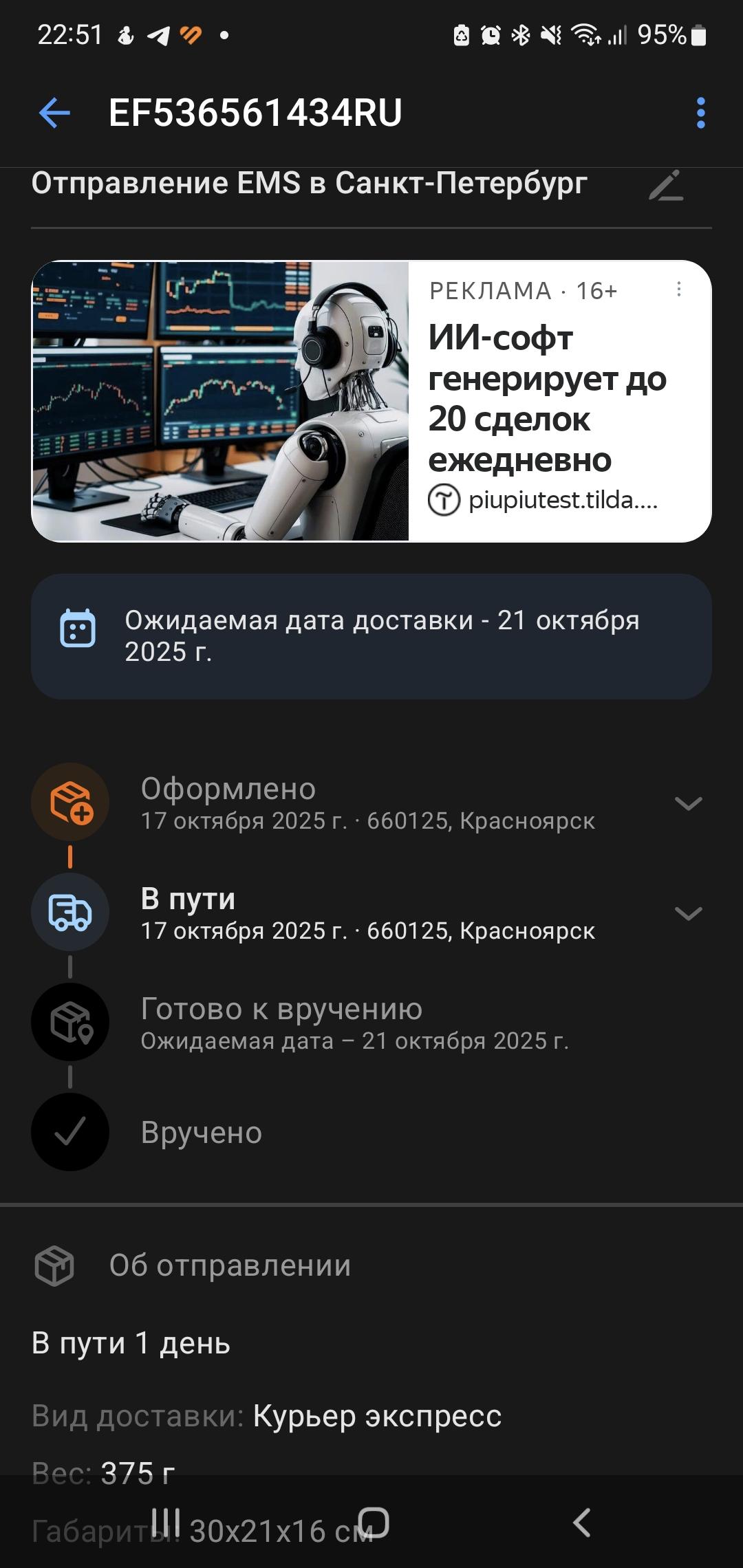This screenshot has height=1568, width=743.
Task: Open the ad options three-dot menu
Action: [679, 290]
